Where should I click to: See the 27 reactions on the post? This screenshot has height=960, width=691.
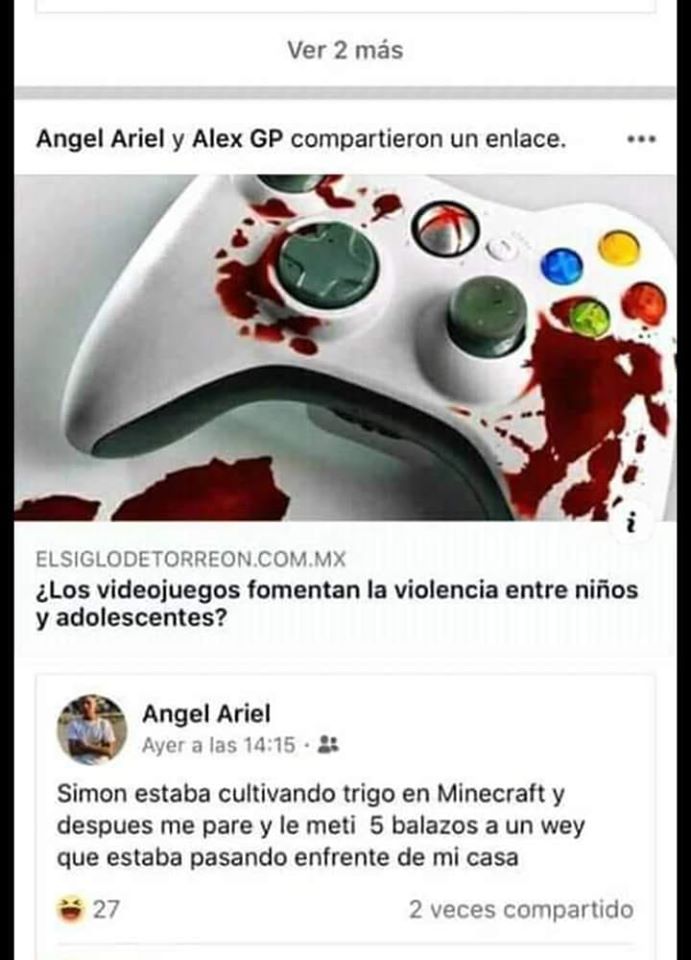coord(90,909)
